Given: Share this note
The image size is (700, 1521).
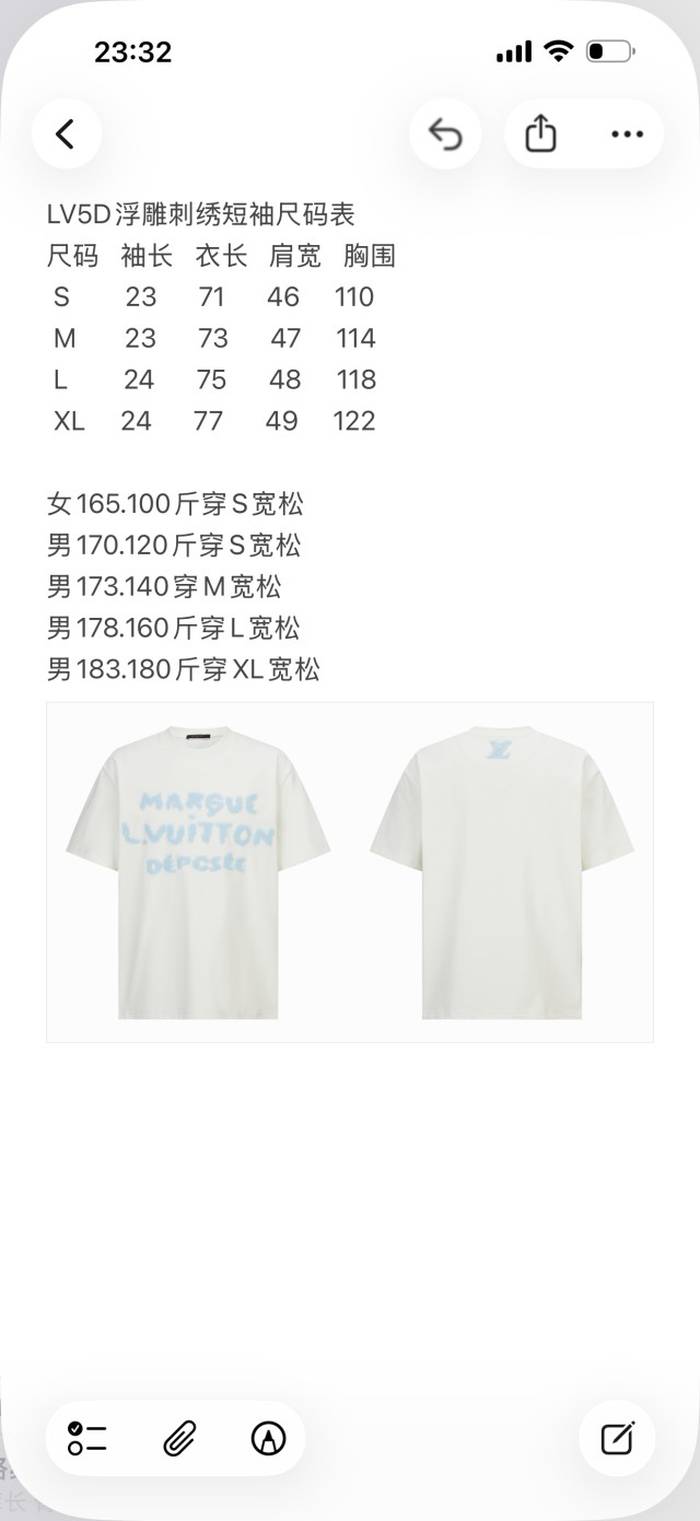Looking at the screenshot, I should 540,134.
